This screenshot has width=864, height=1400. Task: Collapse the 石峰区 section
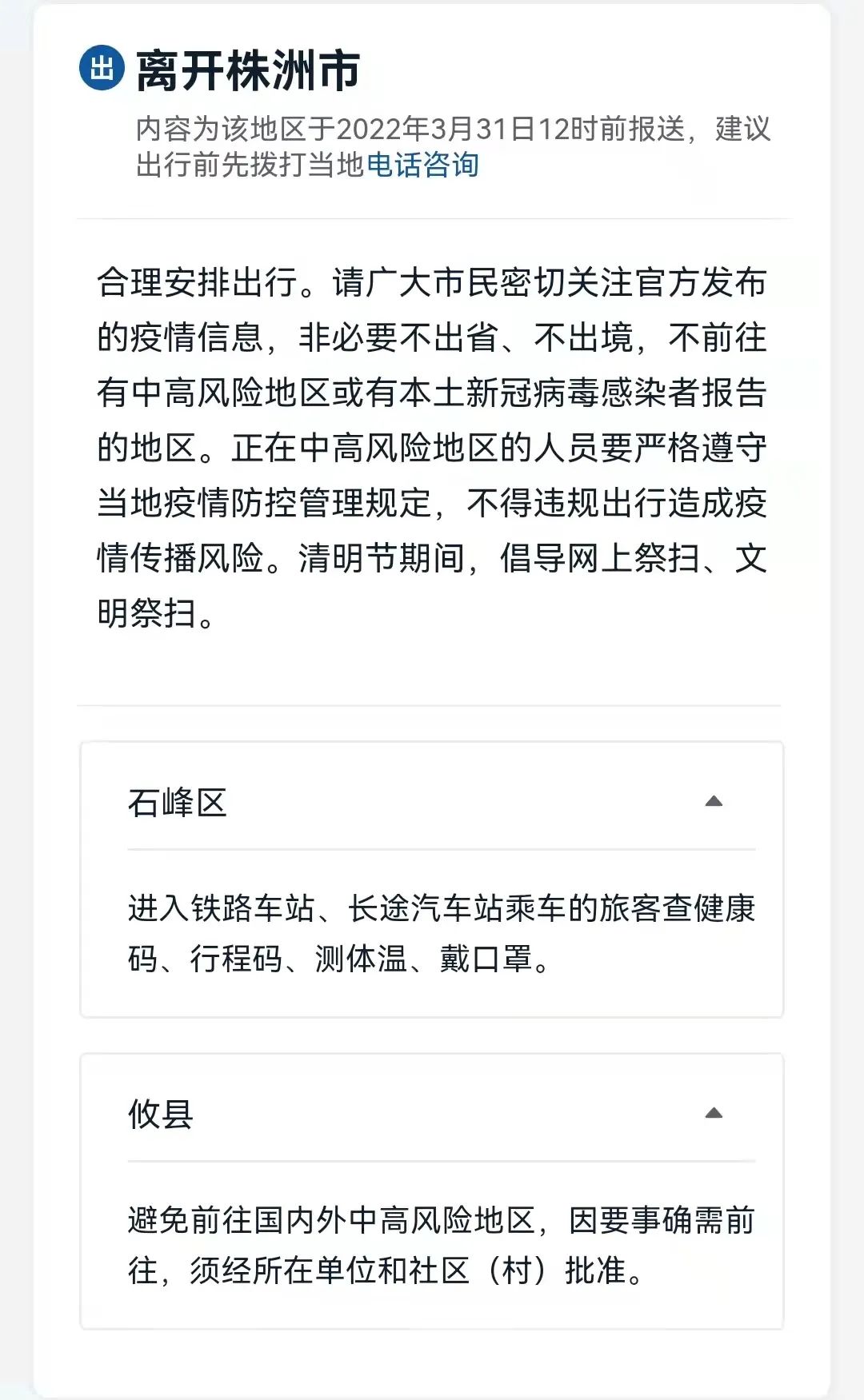pos(713,801)
